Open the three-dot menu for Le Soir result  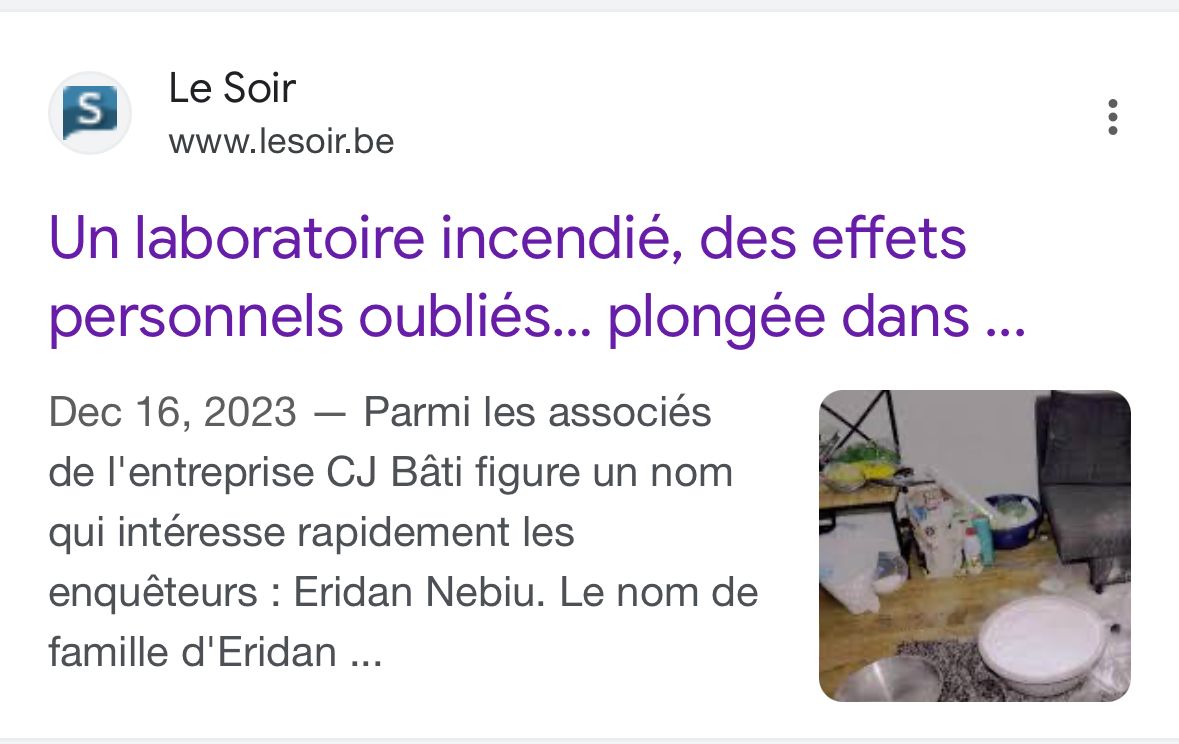(1112, 117)
